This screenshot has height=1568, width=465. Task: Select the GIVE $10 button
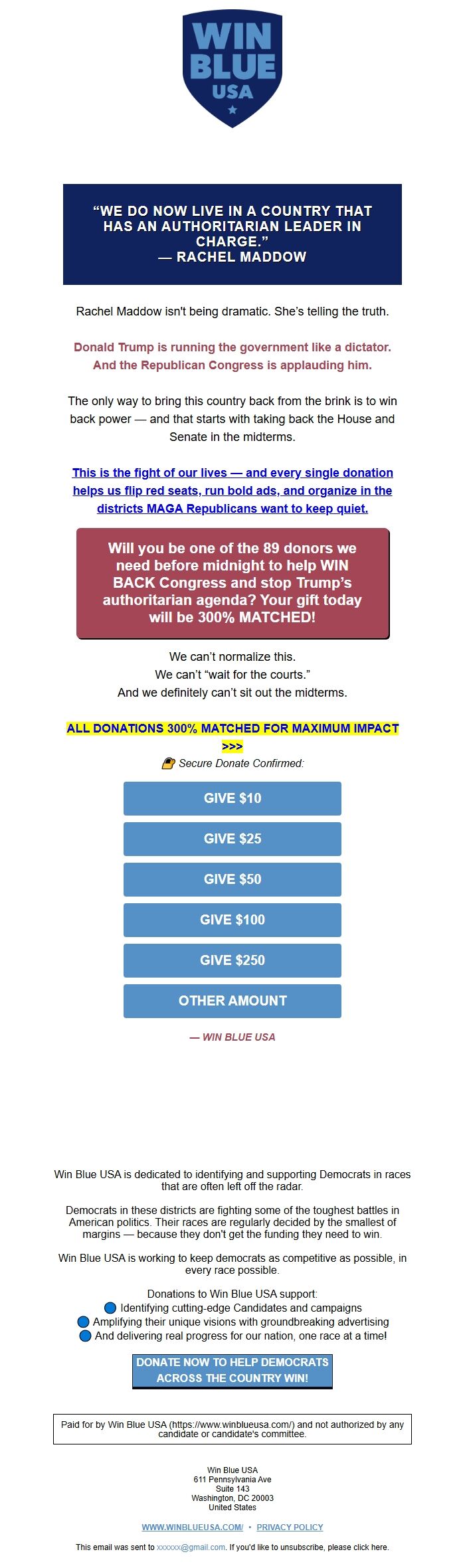click(x=232, y=798)
